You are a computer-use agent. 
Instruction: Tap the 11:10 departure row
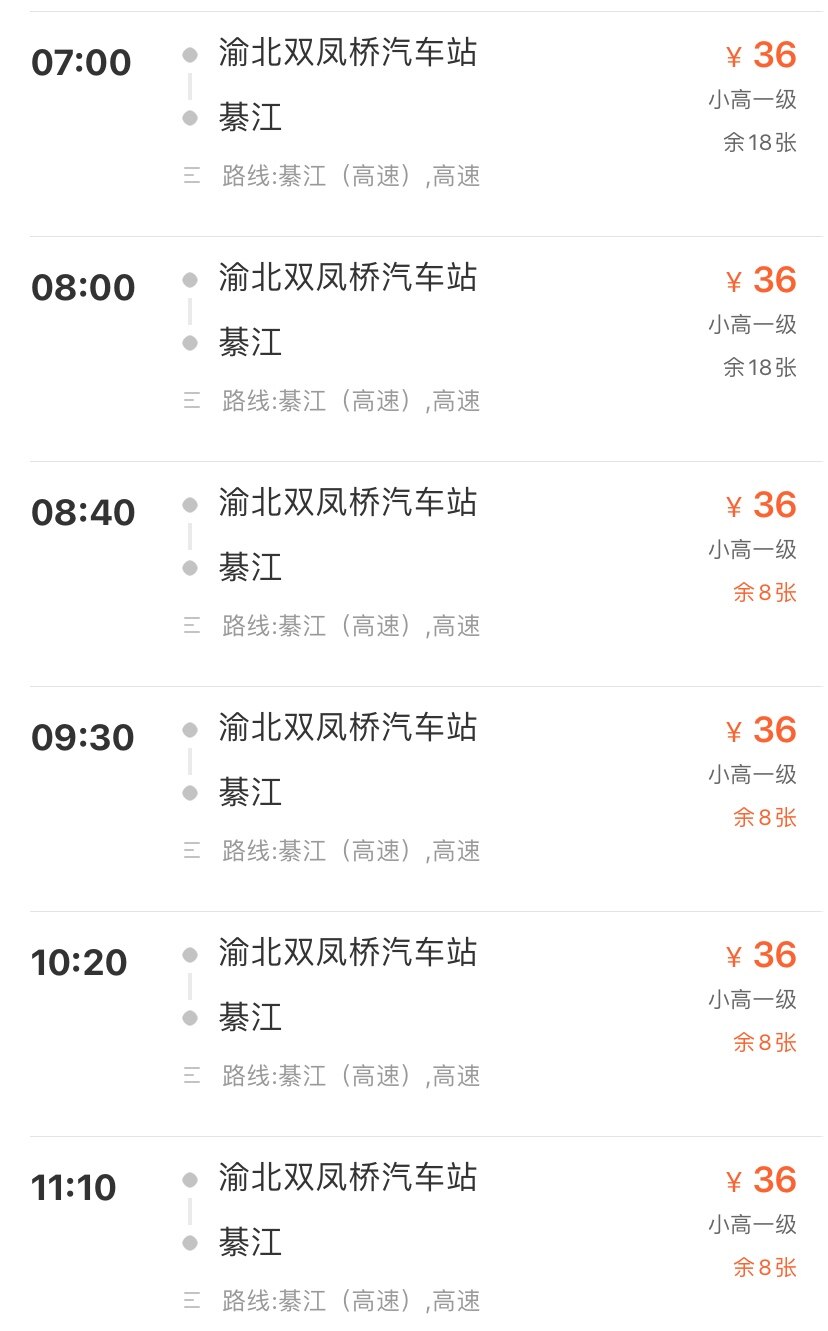coord(414,1240)
